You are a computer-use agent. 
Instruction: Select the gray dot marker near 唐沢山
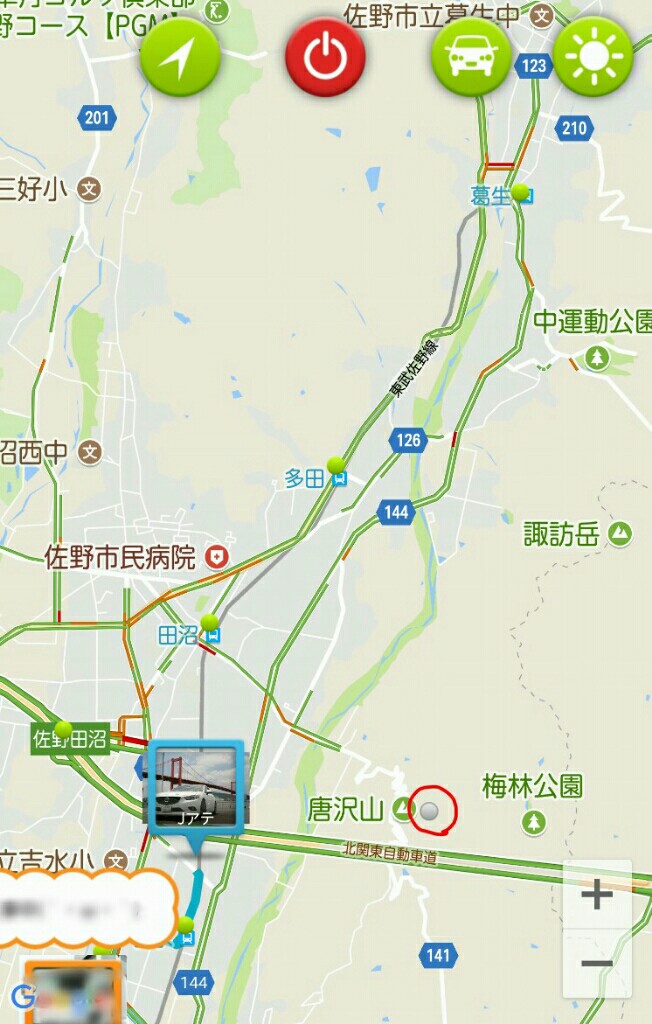coord(429,811)
